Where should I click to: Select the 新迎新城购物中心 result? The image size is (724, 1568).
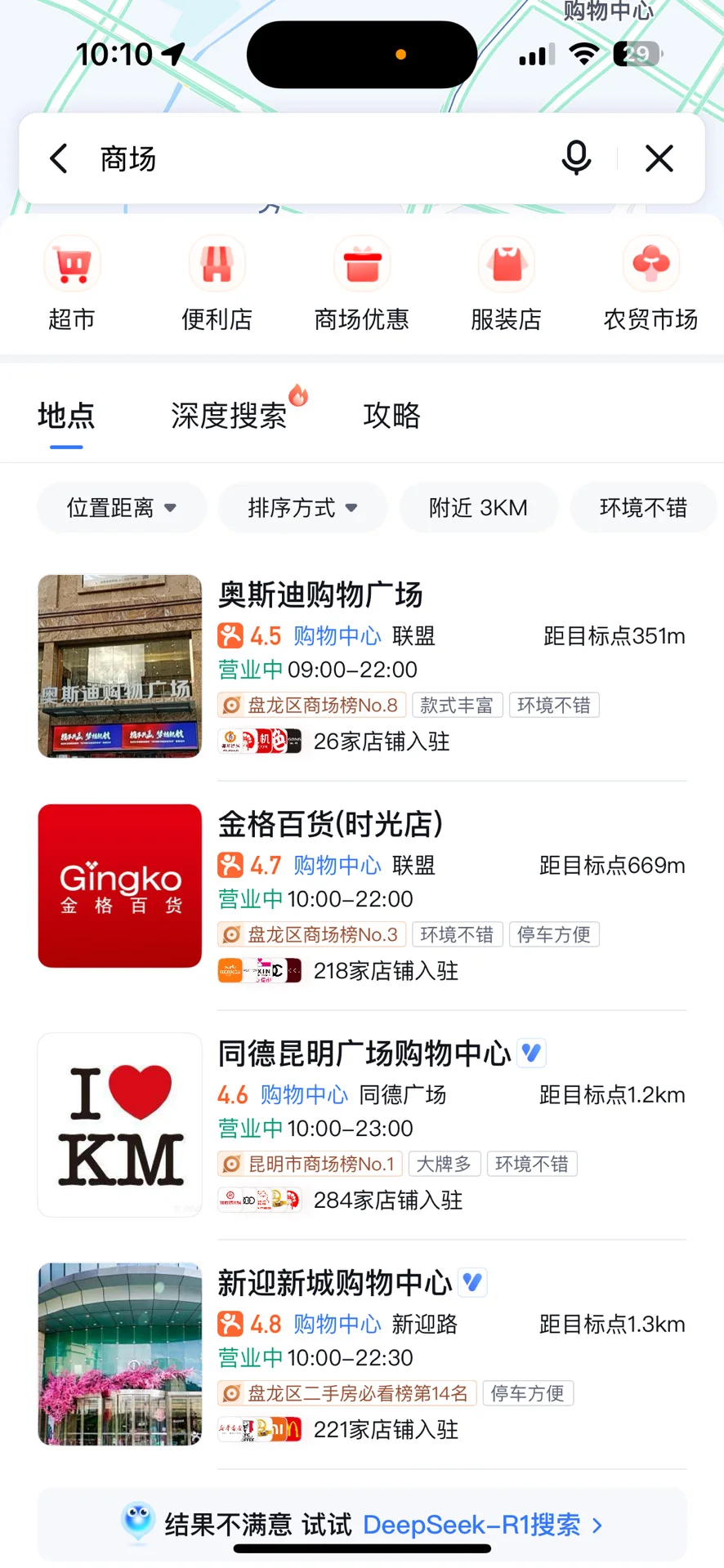point(335,1284)
